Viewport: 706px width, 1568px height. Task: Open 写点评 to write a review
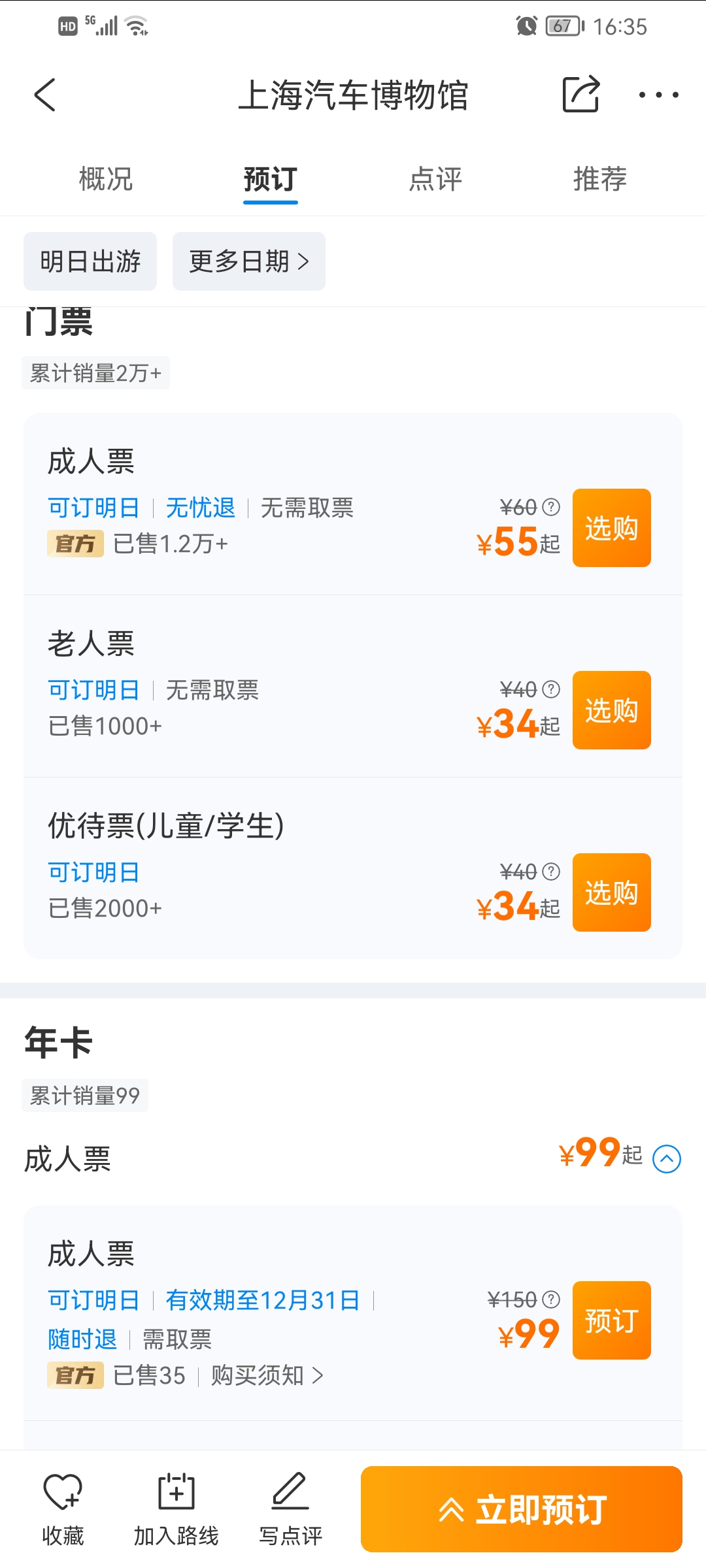point(291,1509)
